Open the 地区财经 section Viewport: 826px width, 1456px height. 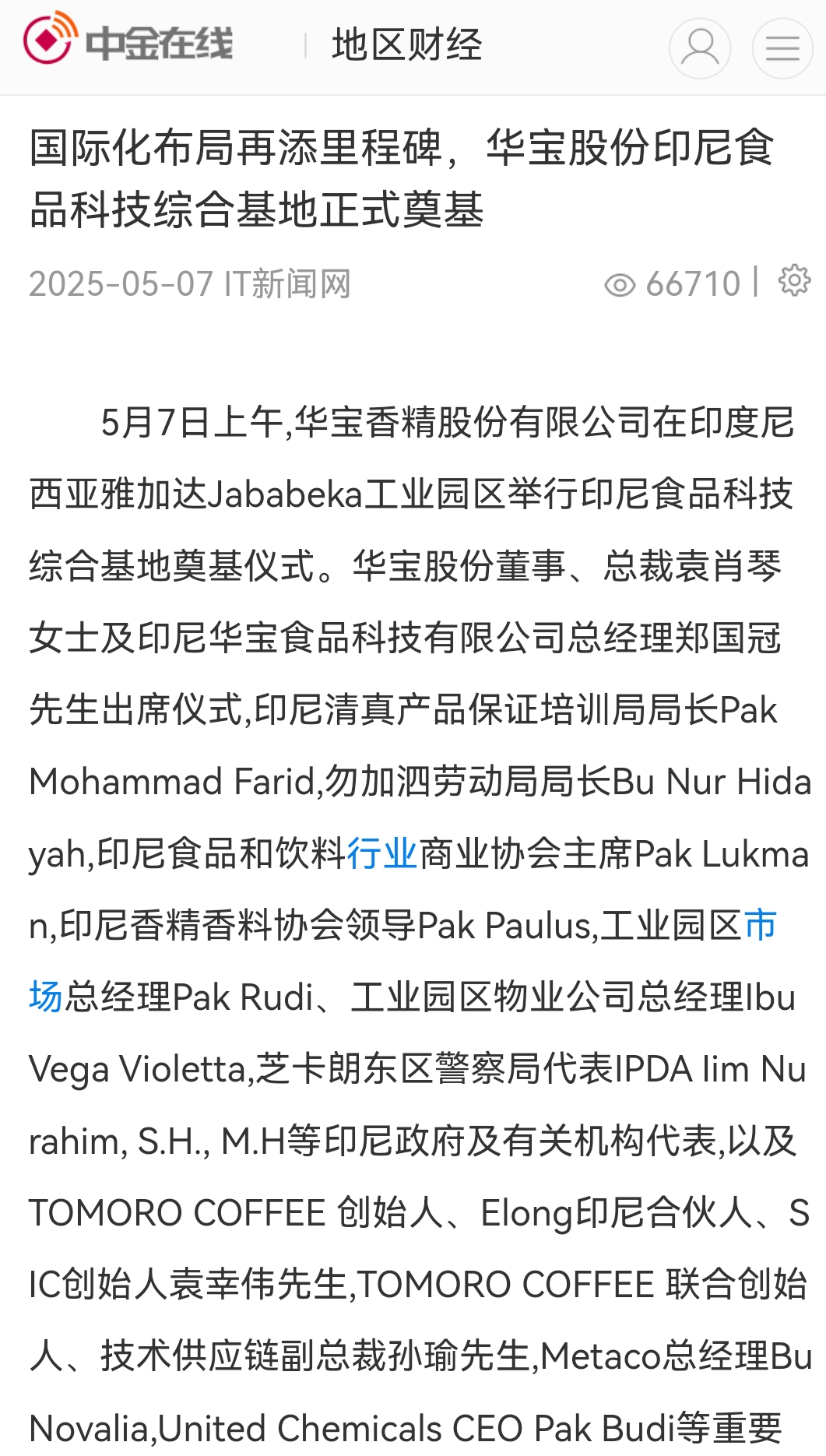tap(406, 45)
